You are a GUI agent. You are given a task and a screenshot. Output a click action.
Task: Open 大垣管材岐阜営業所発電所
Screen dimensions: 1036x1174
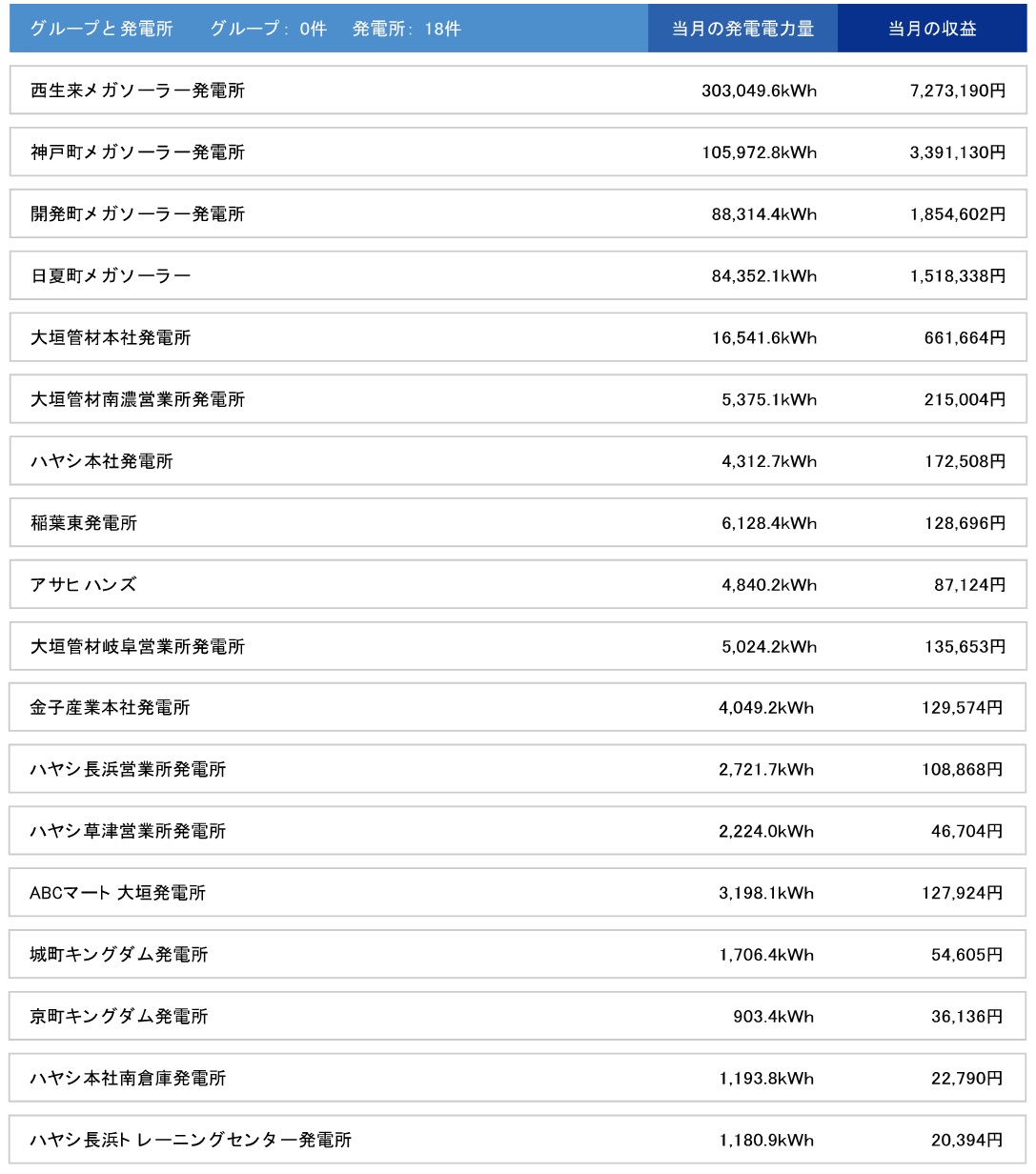(138, 647)
